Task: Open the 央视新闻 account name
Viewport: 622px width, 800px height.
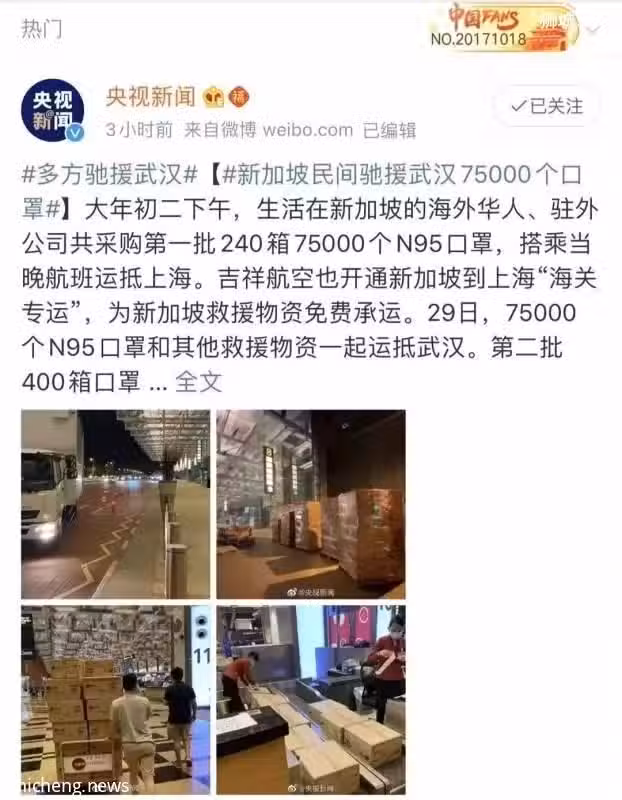Action: coord(150,97)
